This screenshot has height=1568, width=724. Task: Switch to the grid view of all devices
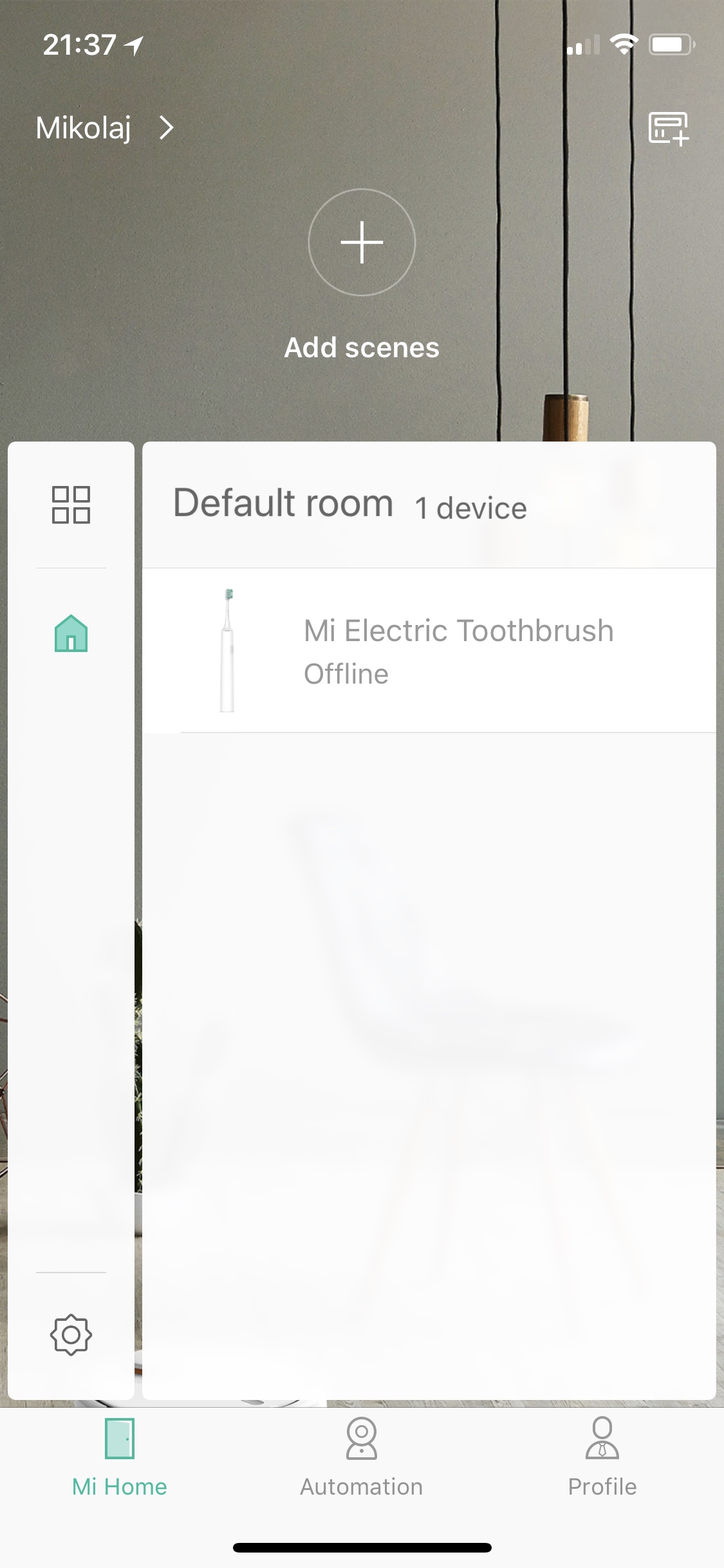pos(71,504)
